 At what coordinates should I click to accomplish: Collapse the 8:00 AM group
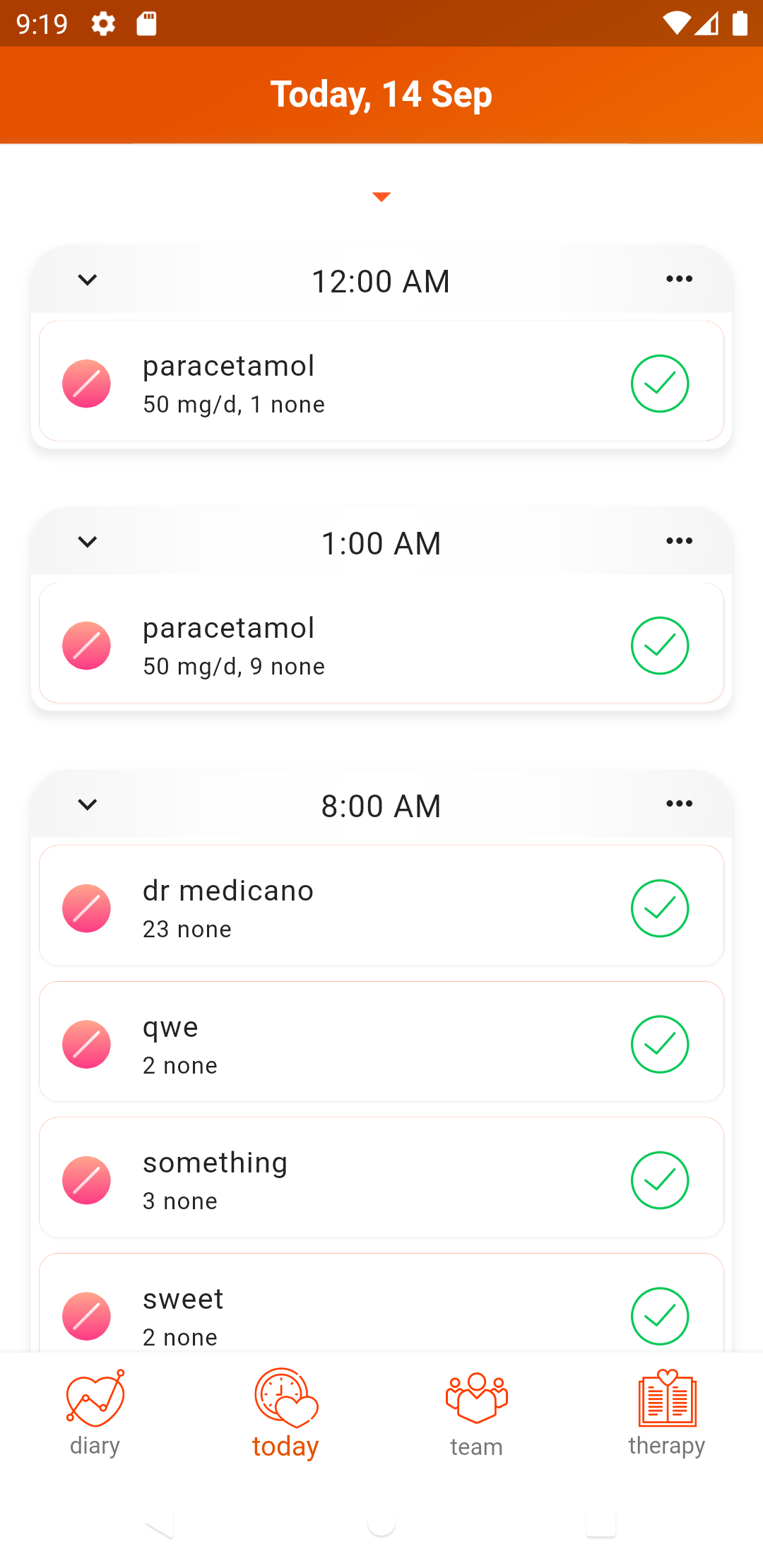tap(87, 804)
